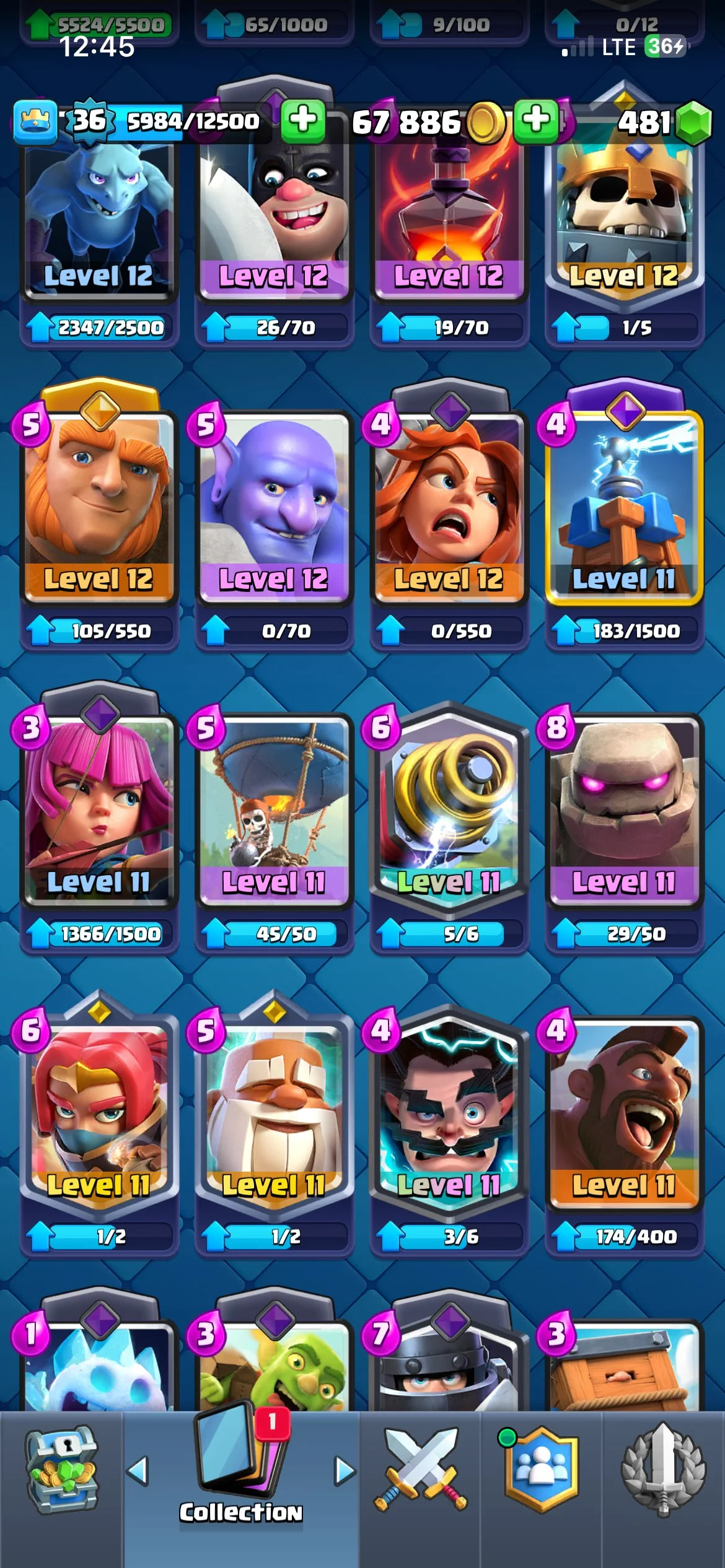The height and width of the screenshot is (1568, 725).
Task: Select the Executioner card
Action: [x=274, y=217]
